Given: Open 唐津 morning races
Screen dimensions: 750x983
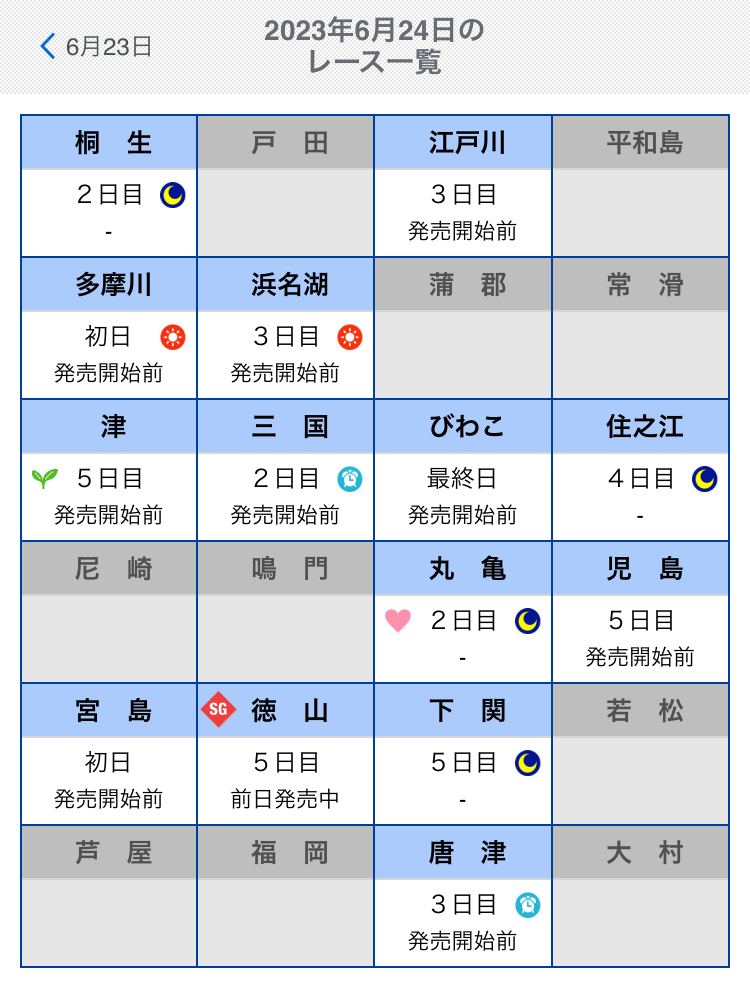Looking at the screenshot, I should click(x=463, y=896).
